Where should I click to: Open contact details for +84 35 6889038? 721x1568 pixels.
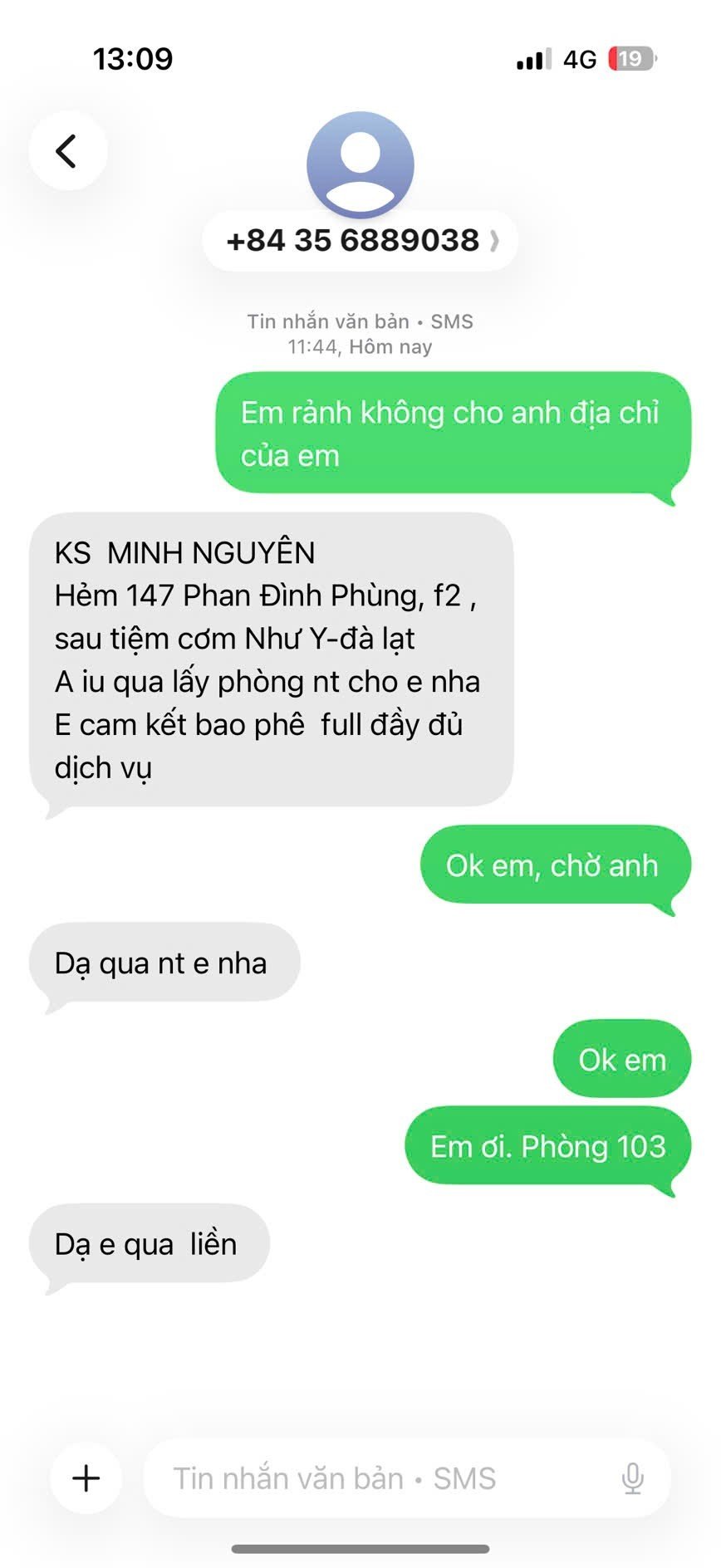click(x=360, y=241)
